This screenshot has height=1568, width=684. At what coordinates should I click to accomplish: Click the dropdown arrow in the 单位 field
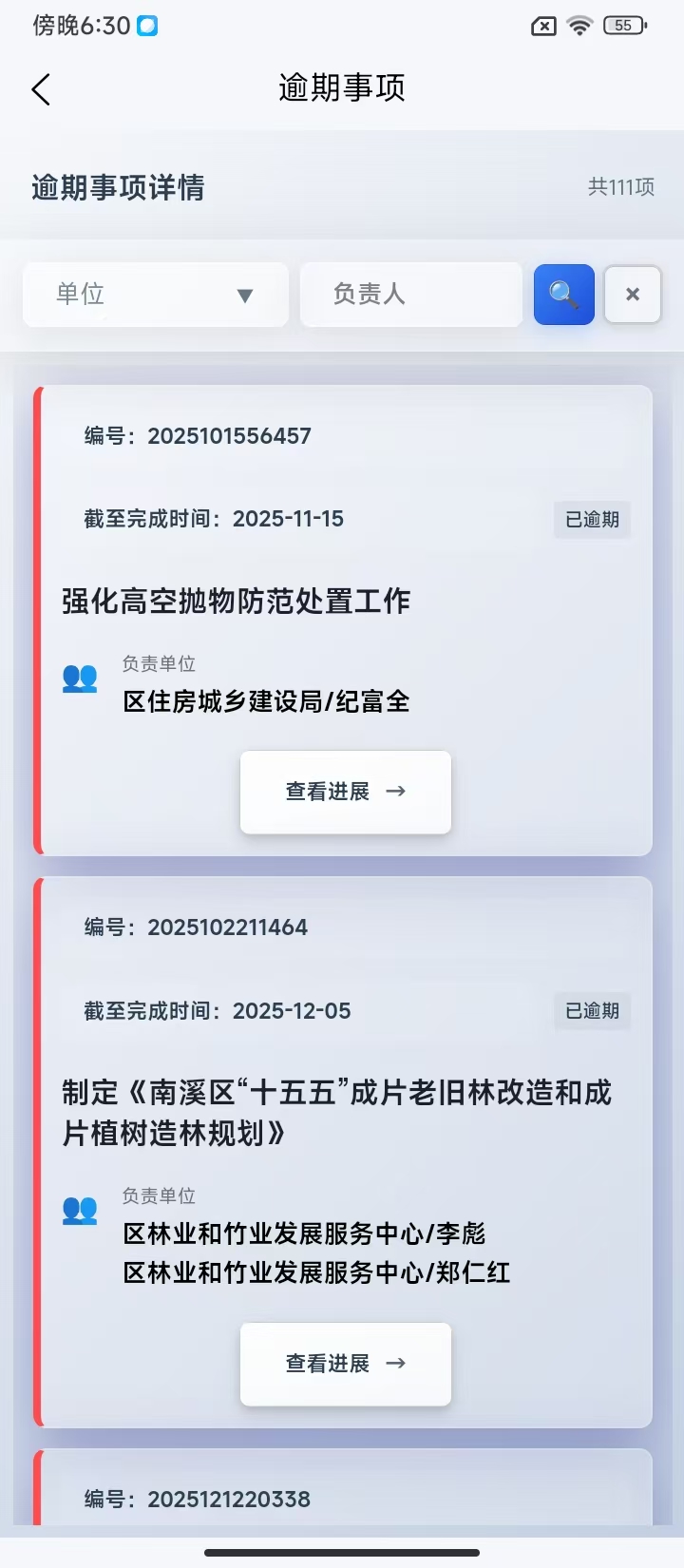(246, 296)
